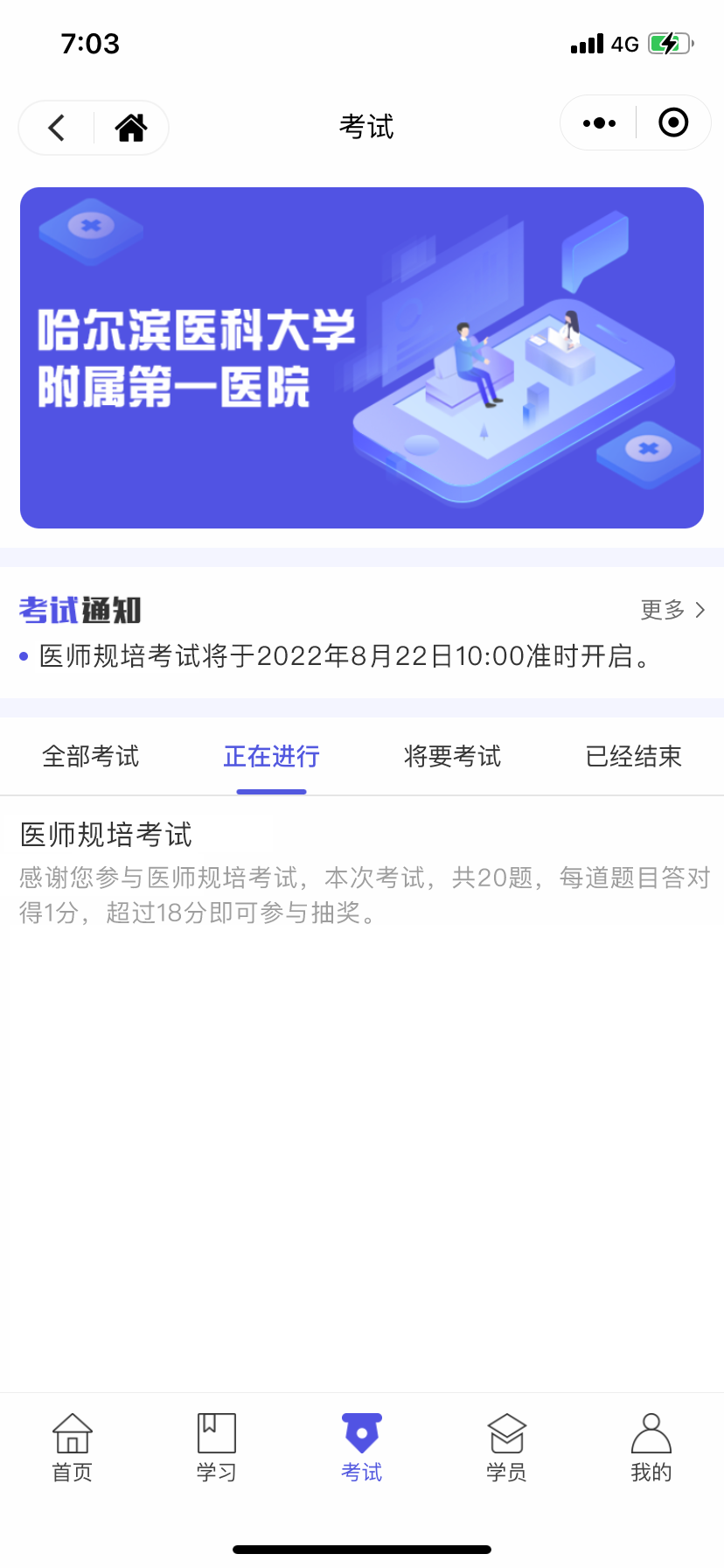Show the 已经结束 exams tab

coord(633,757)
